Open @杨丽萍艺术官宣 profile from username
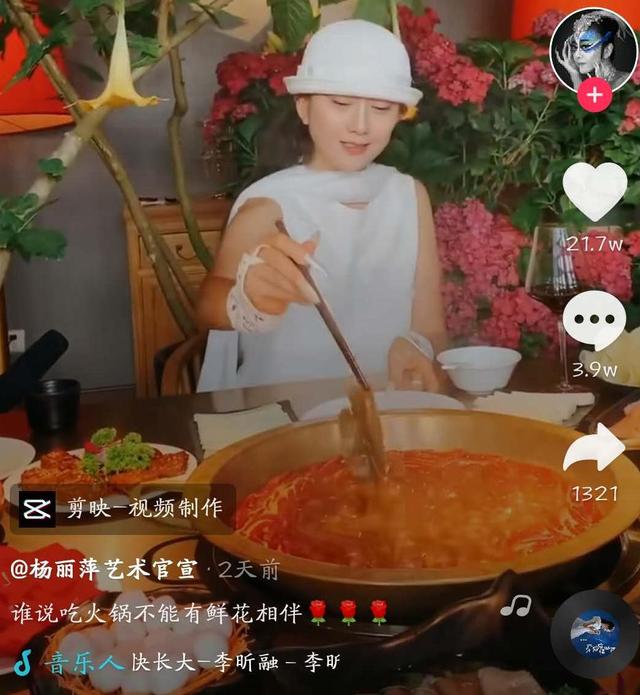 click(104, 570)
